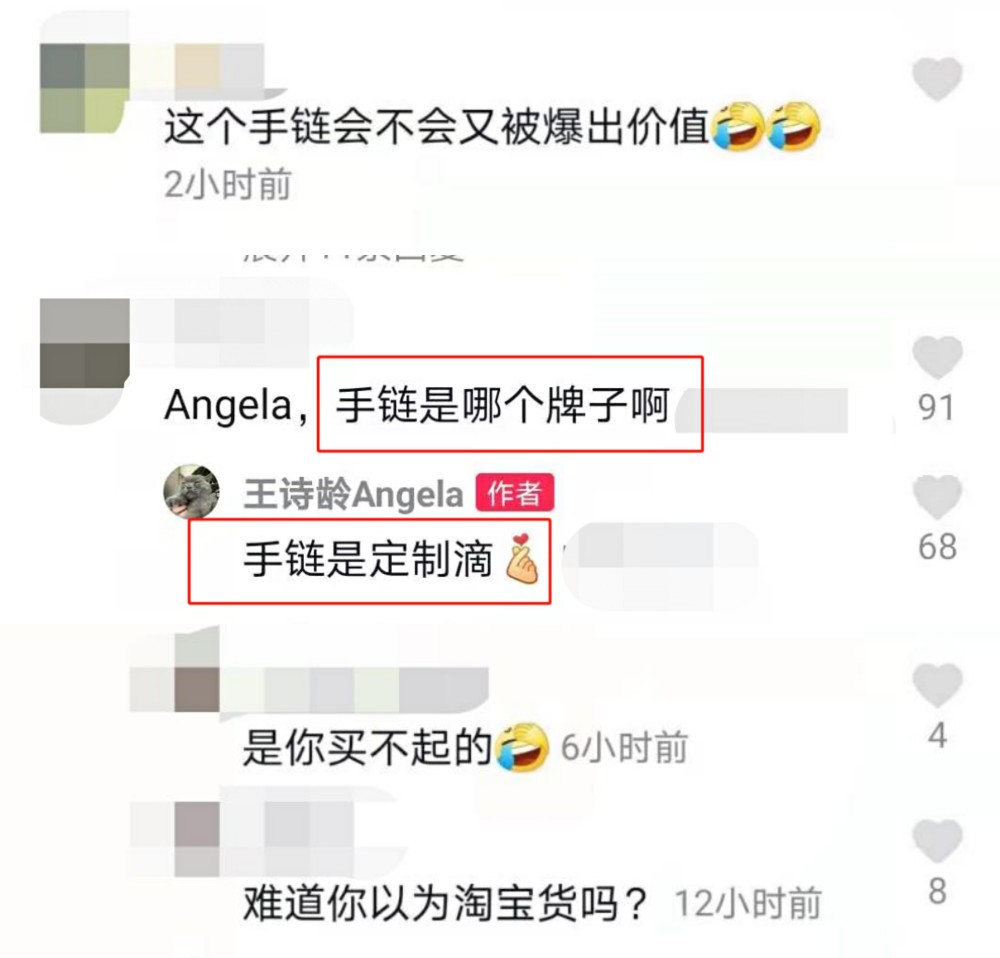The width and height of the screenshot is (1000, 958).
Task: Like the reply 难道你以为淘宝货吗
Action: click(938, 841)
